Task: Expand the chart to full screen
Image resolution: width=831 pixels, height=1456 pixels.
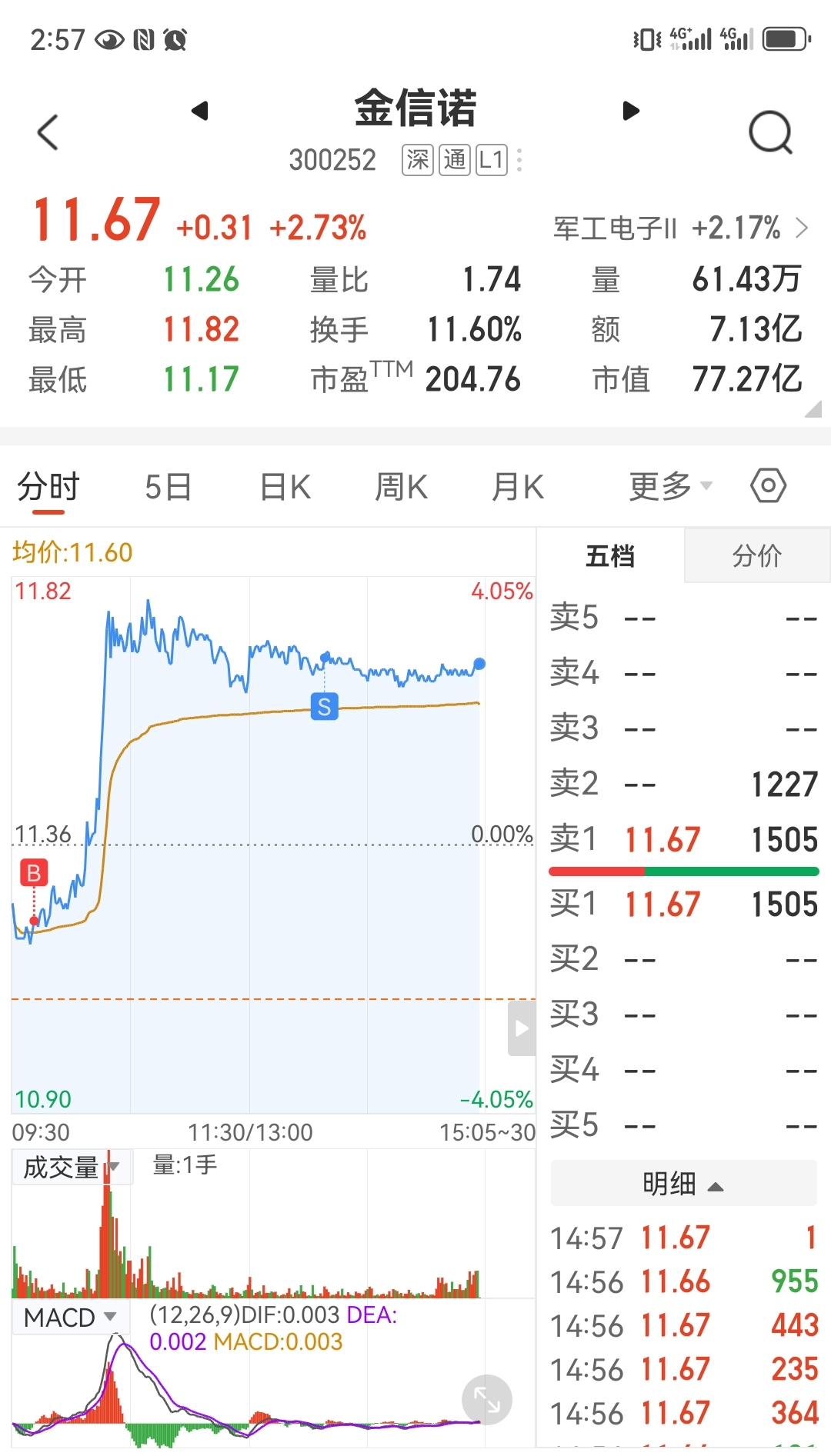Action: (x=486, y=1400)
